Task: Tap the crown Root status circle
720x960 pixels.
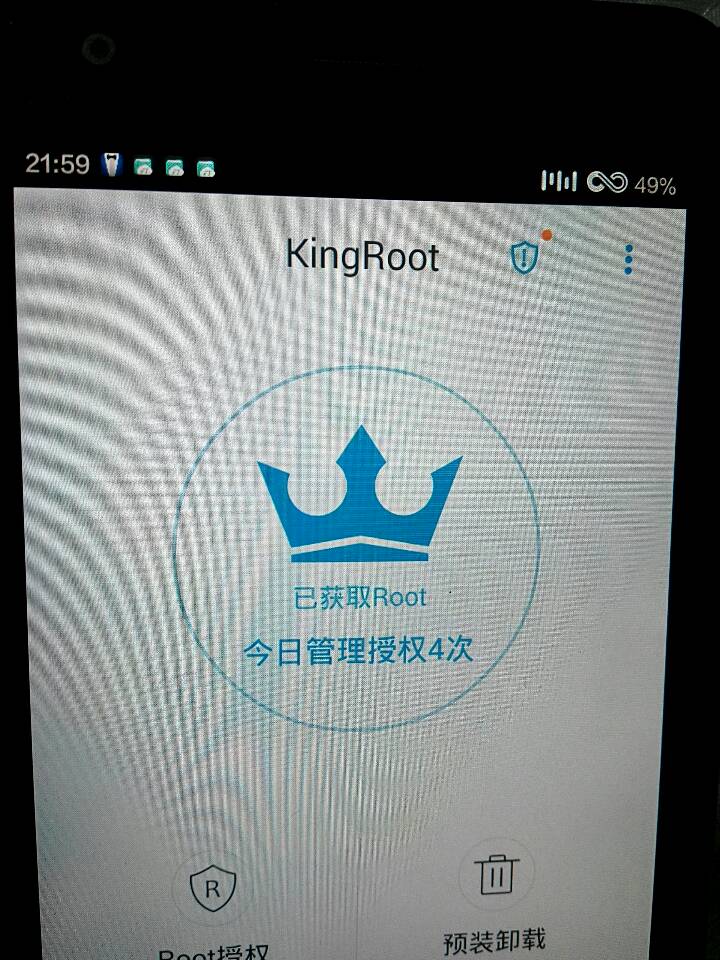Action: click(x=357, y=548)
